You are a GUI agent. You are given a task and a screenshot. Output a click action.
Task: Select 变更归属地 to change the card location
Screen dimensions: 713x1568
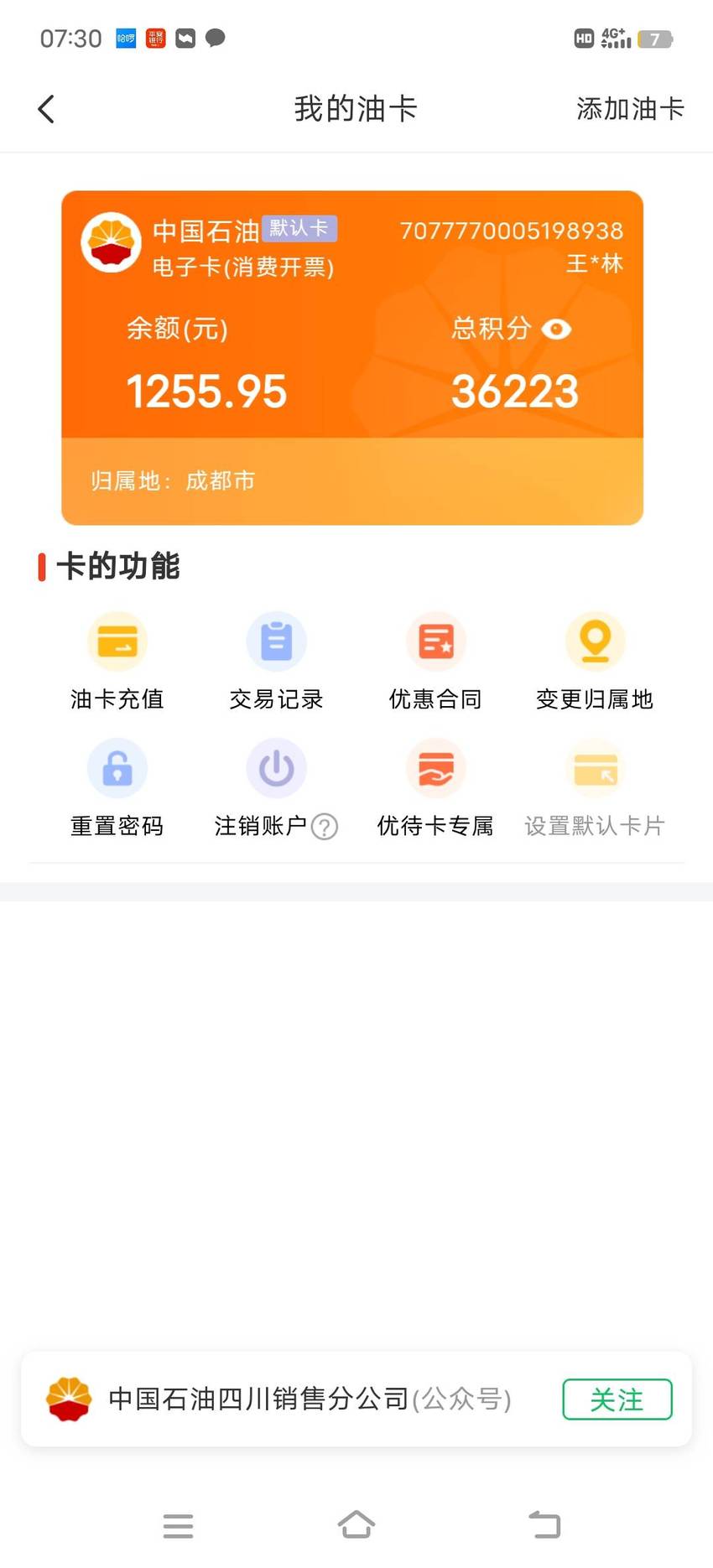coord(595,662)
